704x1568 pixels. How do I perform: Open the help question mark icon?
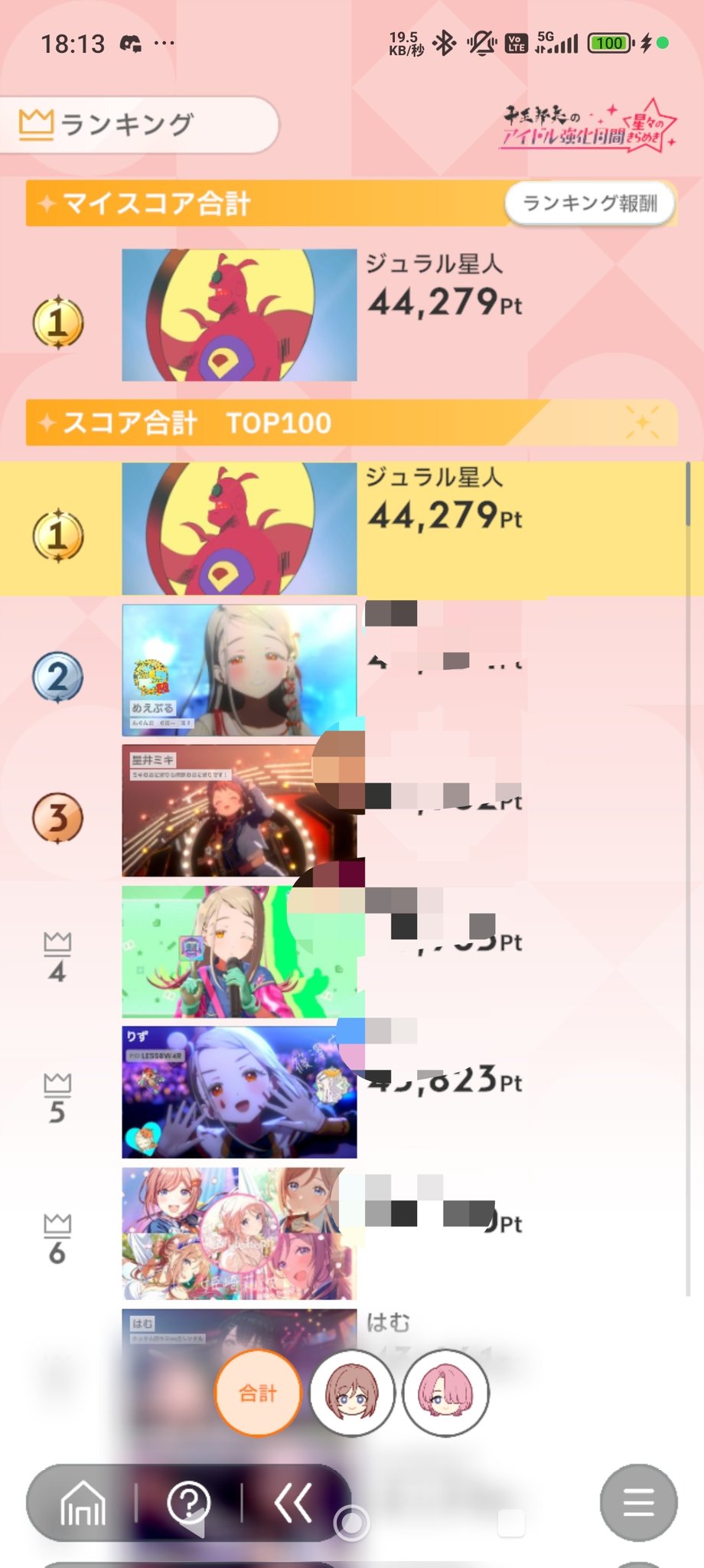click(x=188, y=1503)
